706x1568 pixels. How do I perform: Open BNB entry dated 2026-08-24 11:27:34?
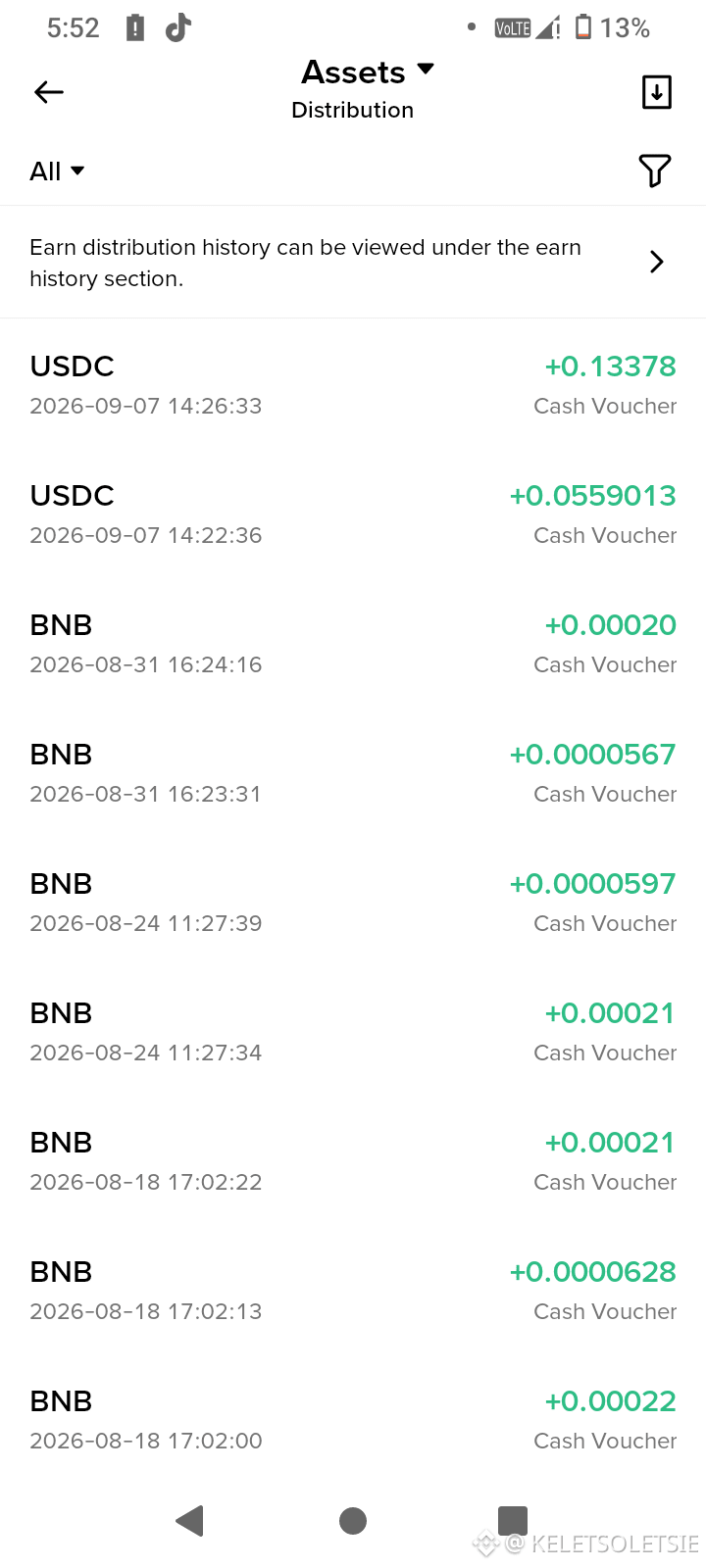click(x=353, y=1032)
